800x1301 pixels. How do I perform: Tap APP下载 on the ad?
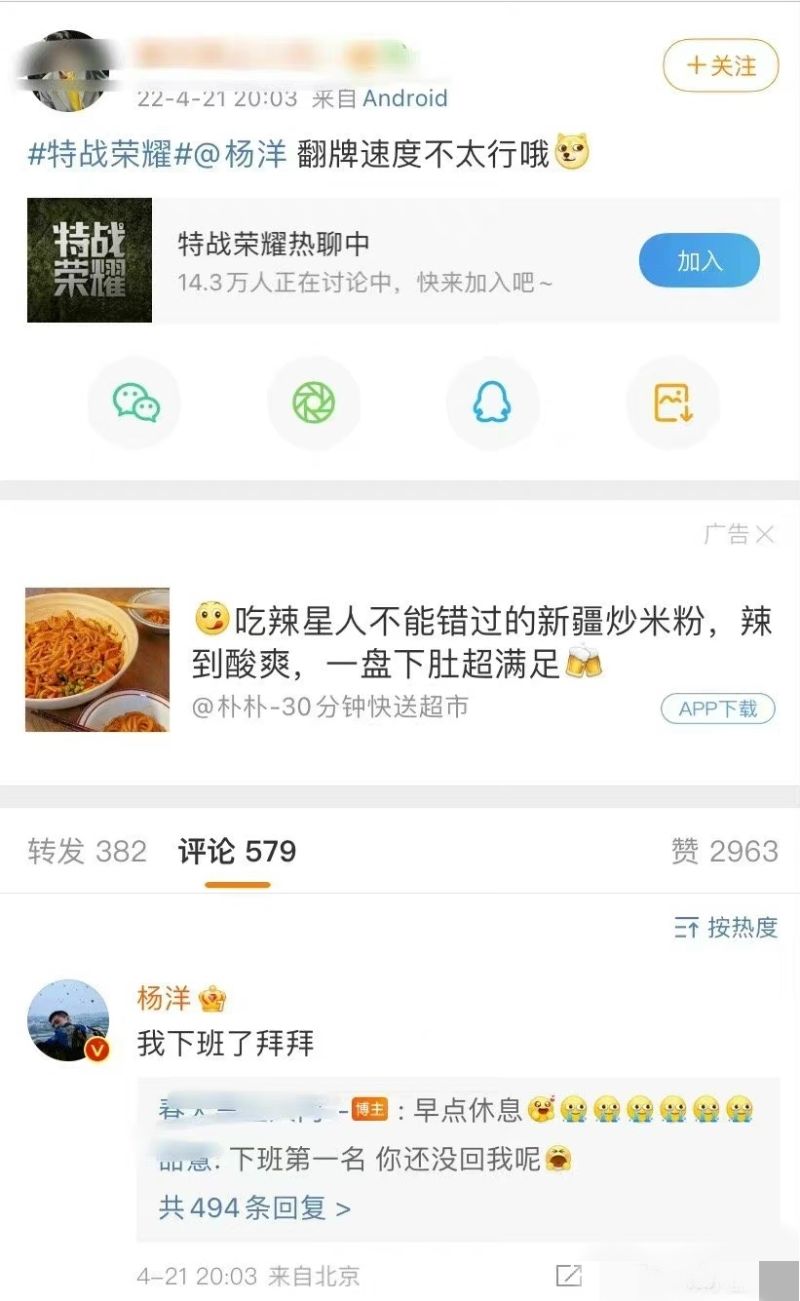[717, 709]
